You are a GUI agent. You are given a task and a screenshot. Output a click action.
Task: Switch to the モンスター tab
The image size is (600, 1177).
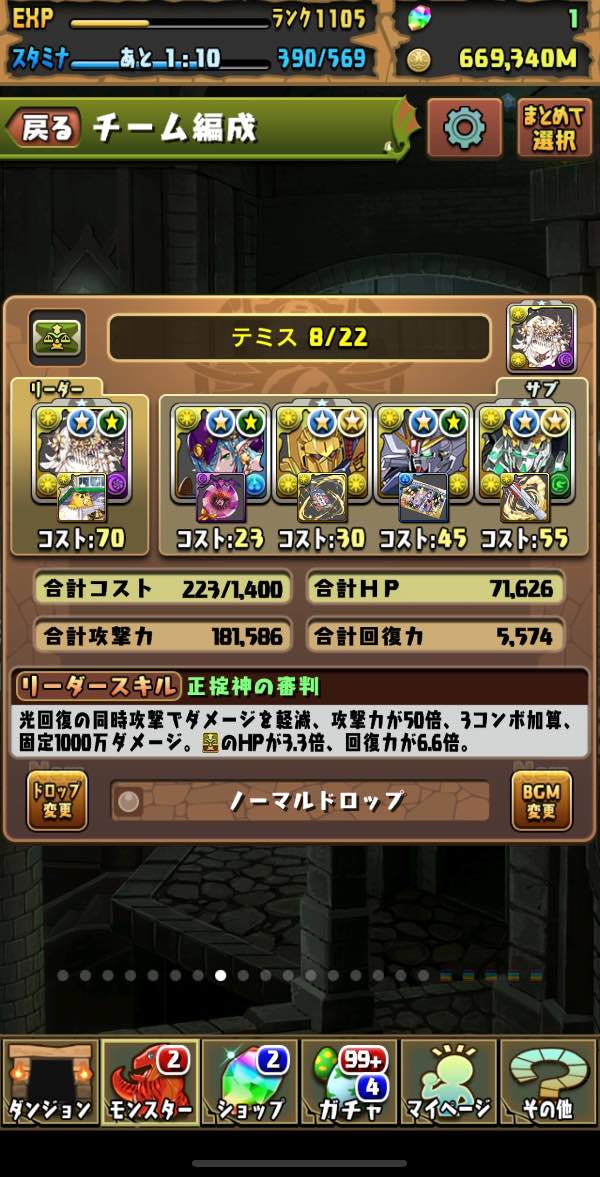(150, 1082)
